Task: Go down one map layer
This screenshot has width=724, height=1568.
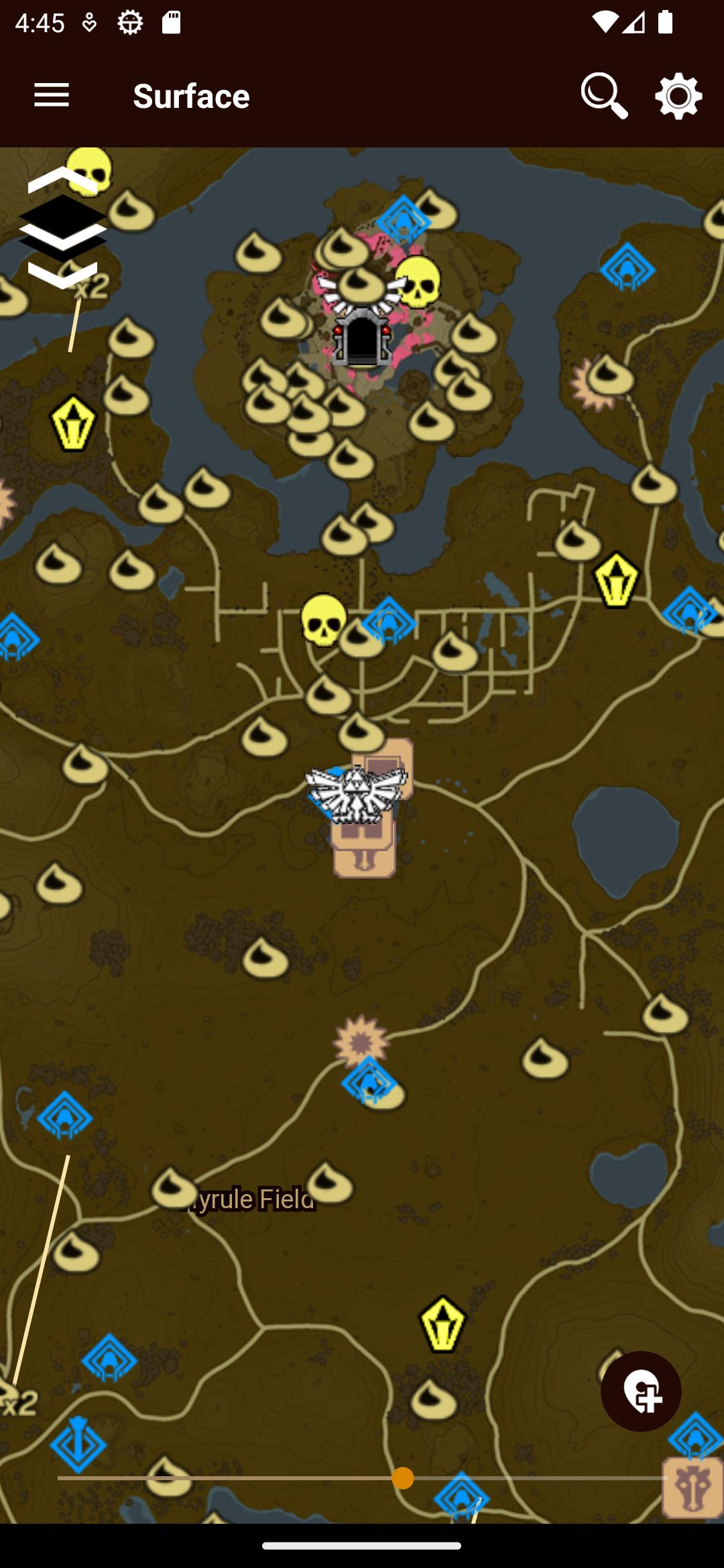Action: [63, 274]
